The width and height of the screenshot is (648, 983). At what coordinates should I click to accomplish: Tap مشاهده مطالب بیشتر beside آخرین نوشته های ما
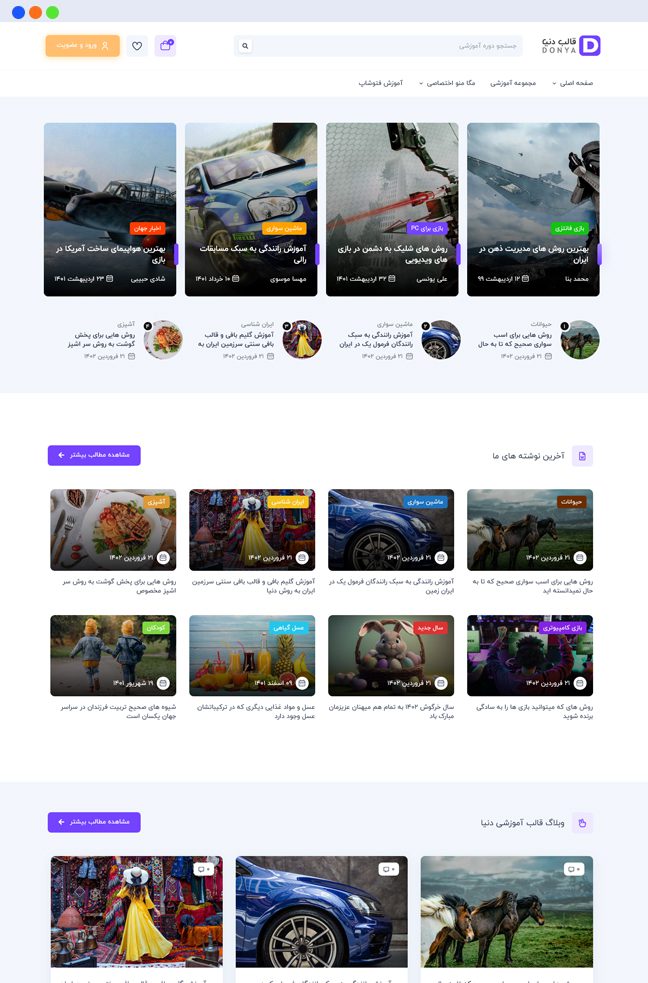(94, 455)
